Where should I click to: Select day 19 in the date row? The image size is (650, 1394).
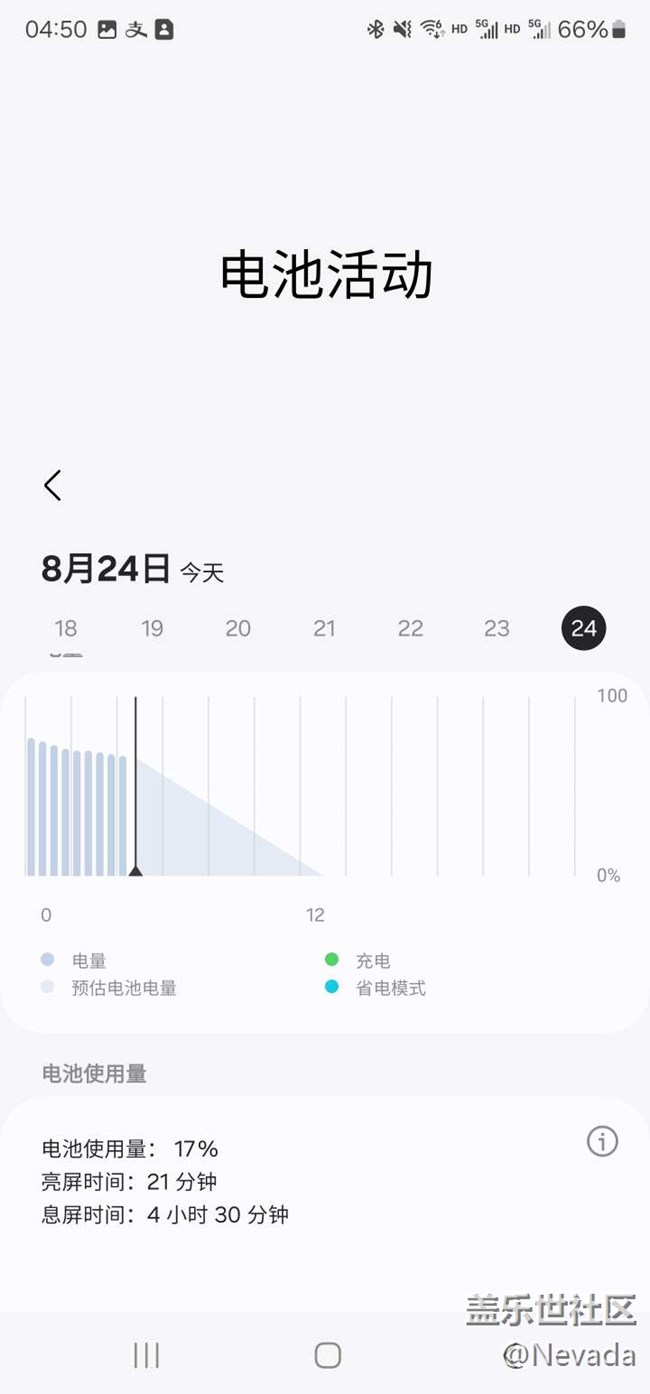[x=152, y=628]
